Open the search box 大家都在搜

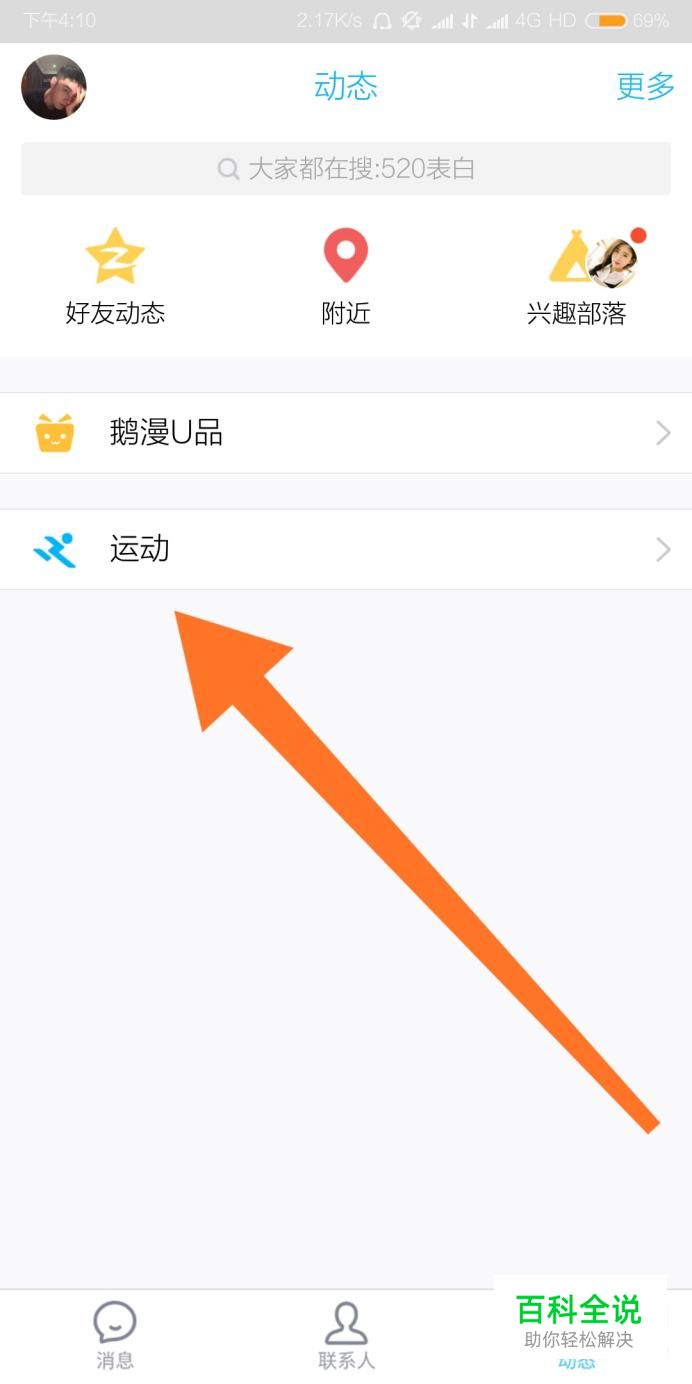tap(346, 169)
